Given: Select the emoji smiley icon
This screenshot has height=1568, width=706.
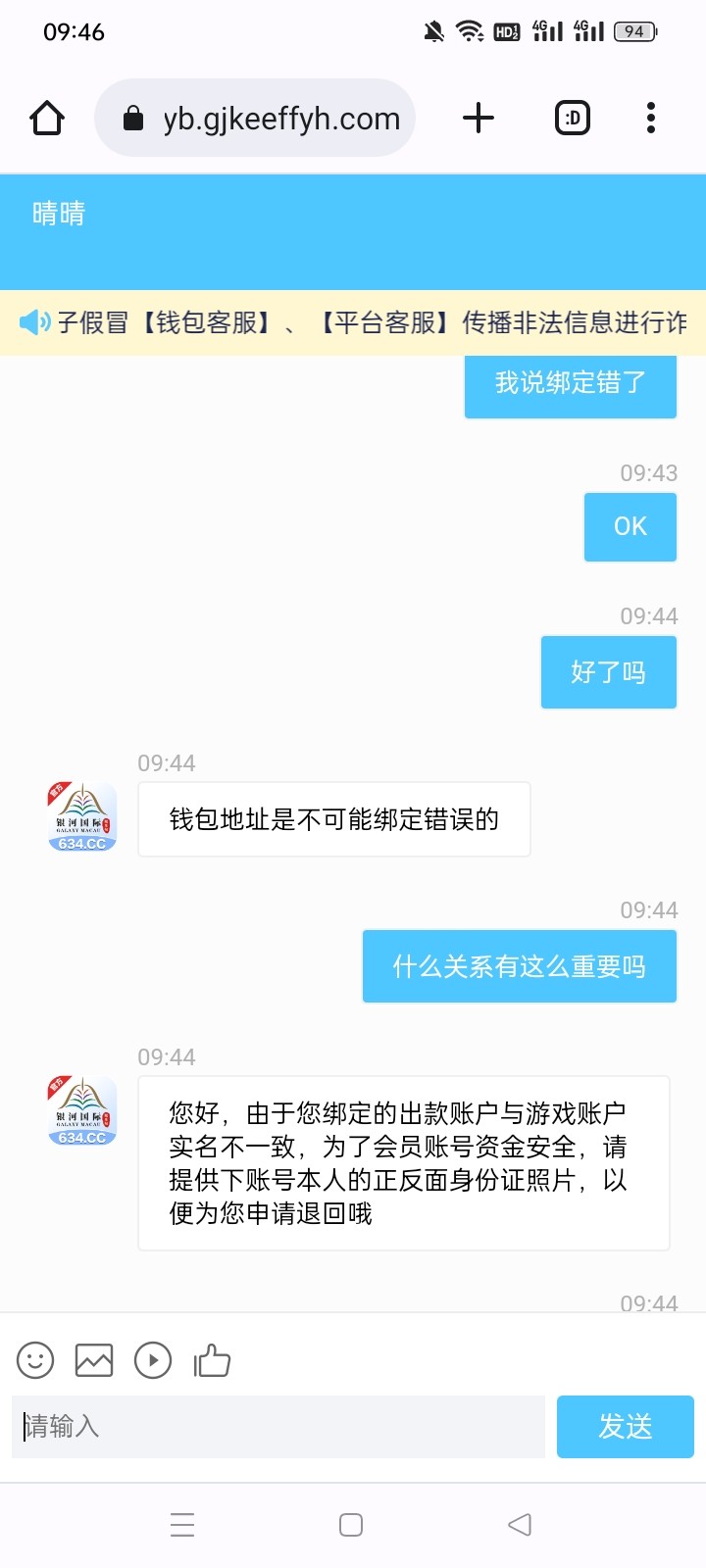Looking at the screenshot, I should click(35, 1360).
